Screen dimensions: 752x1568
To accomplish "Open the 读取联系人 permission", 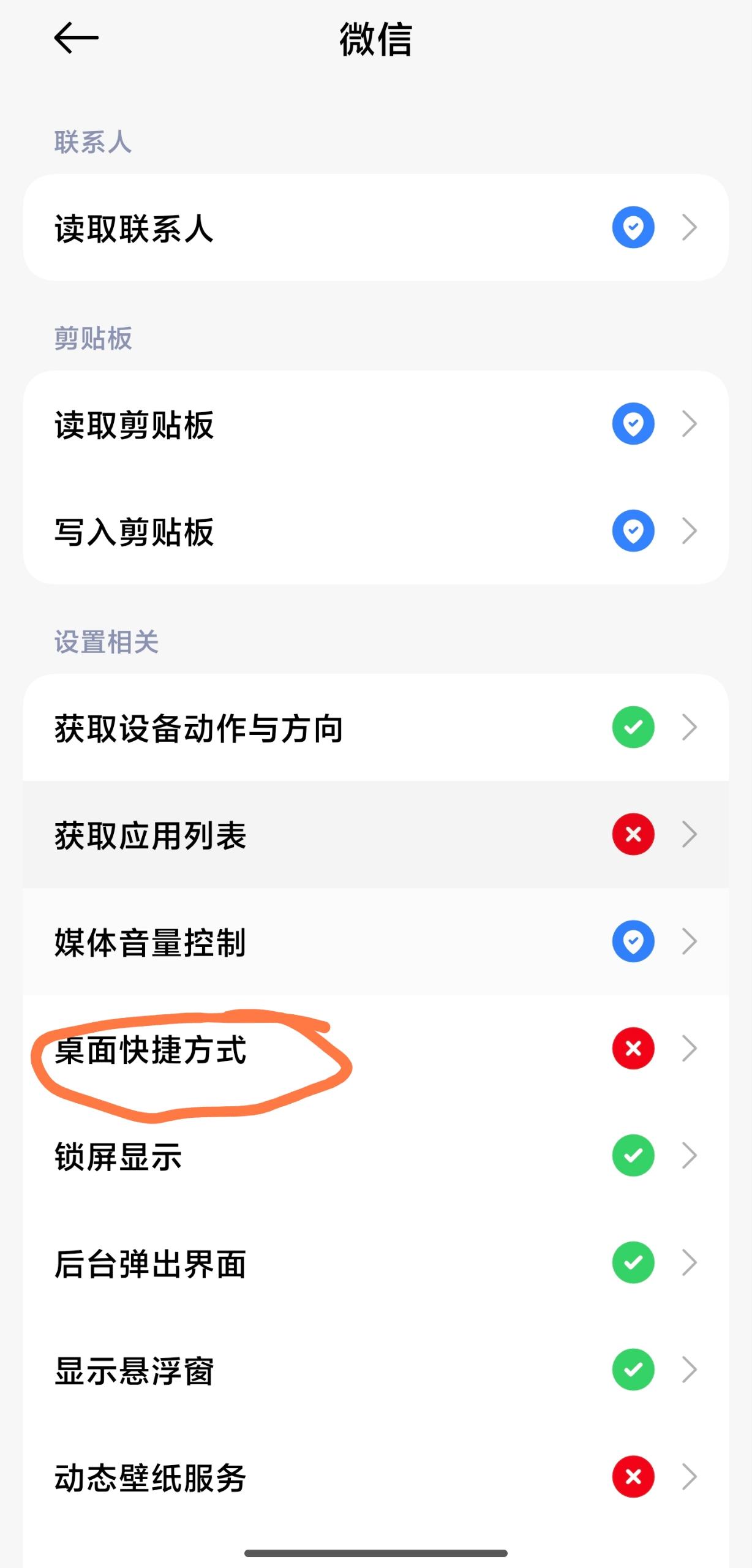I will pyautogui.click(x=375, y=228).
